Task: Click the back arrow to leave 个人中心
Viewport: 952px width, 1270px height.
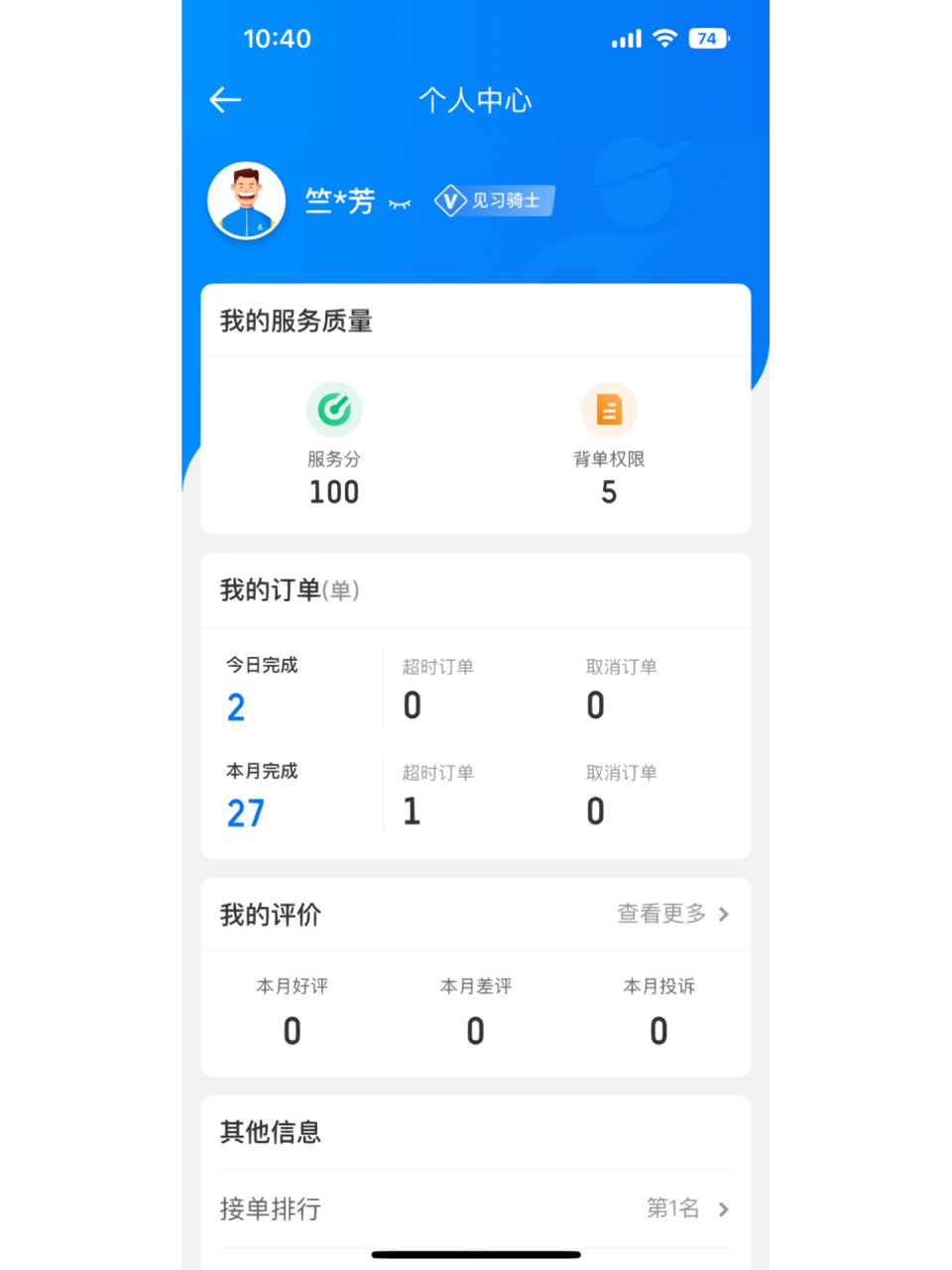Action: pos(224,100)
